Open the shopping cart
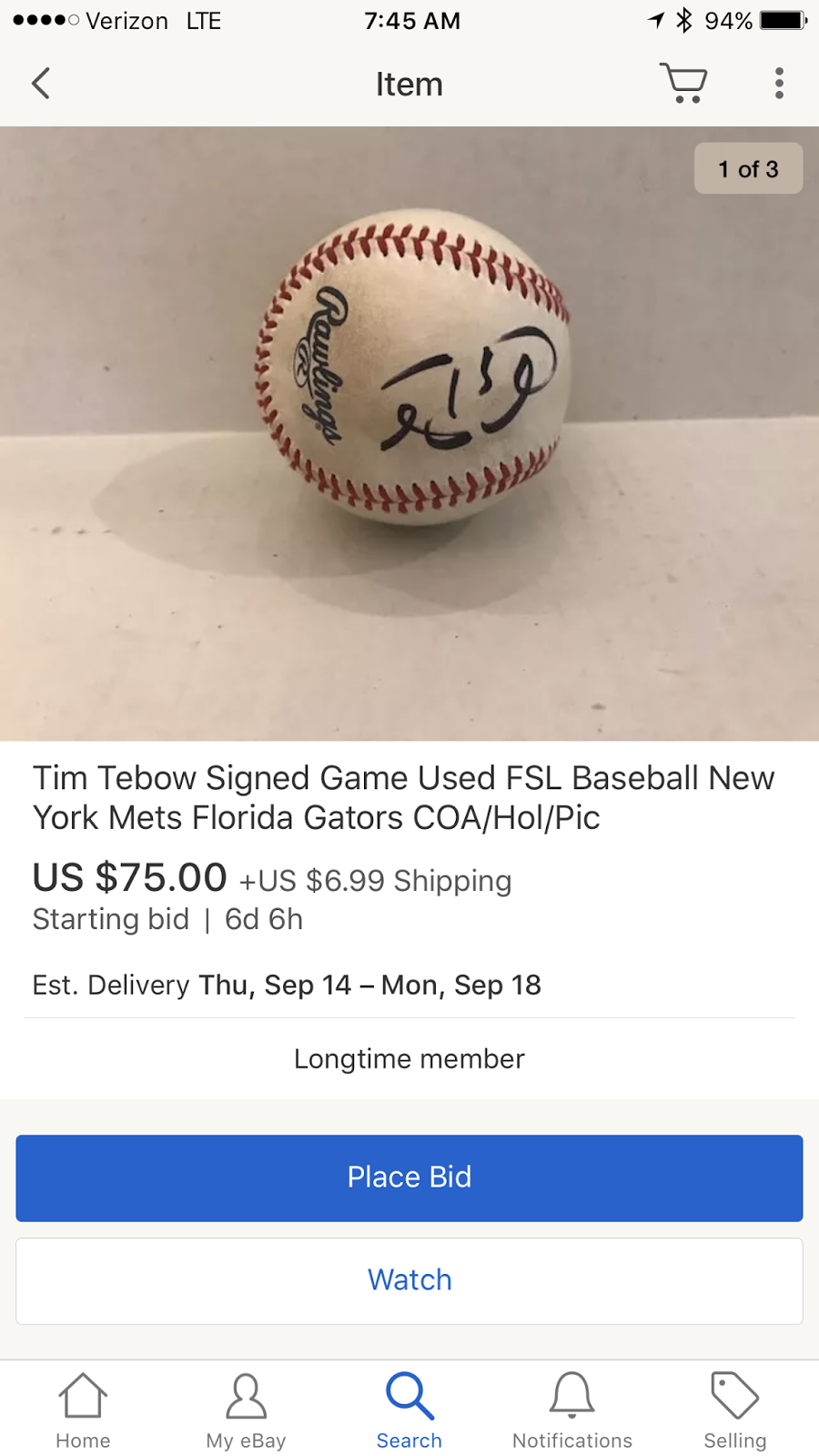The width and height of the screenshot is (819, 1456). [683, 84]
